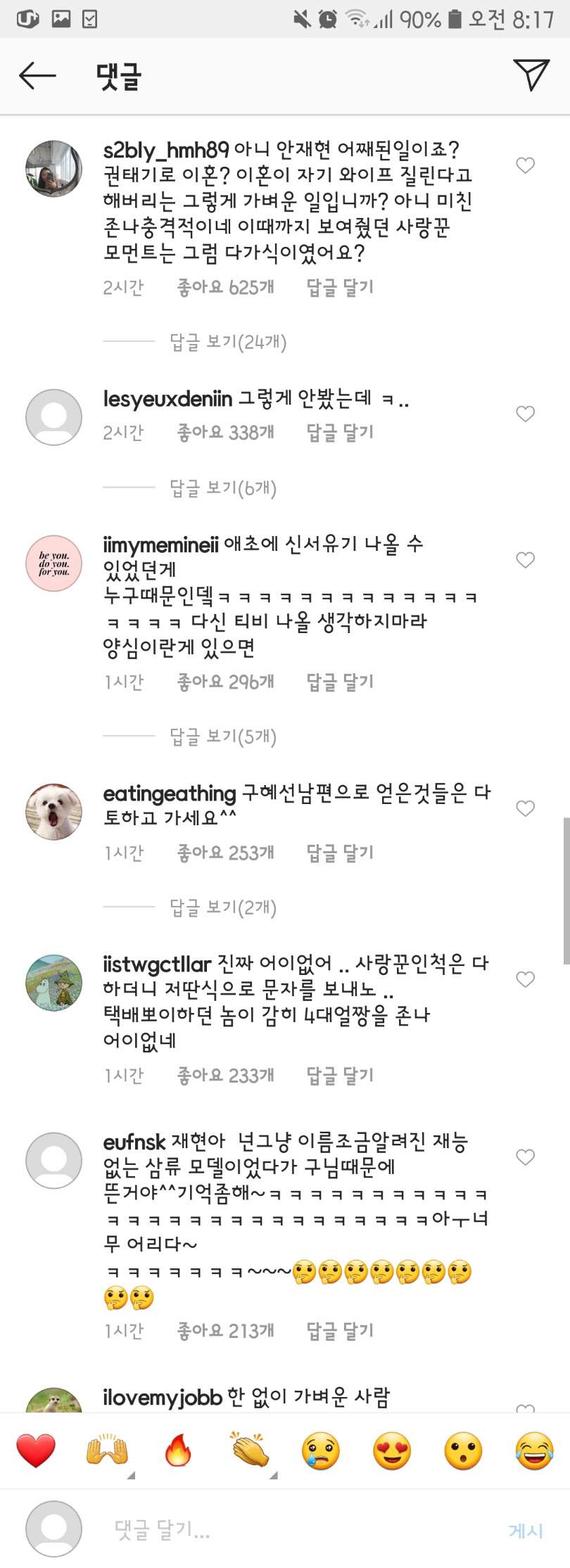Viewport: 570px width, 1568px height.
Task: Reply to lesyeuxdeniin's comment
Action: click(x=340, y=432)
